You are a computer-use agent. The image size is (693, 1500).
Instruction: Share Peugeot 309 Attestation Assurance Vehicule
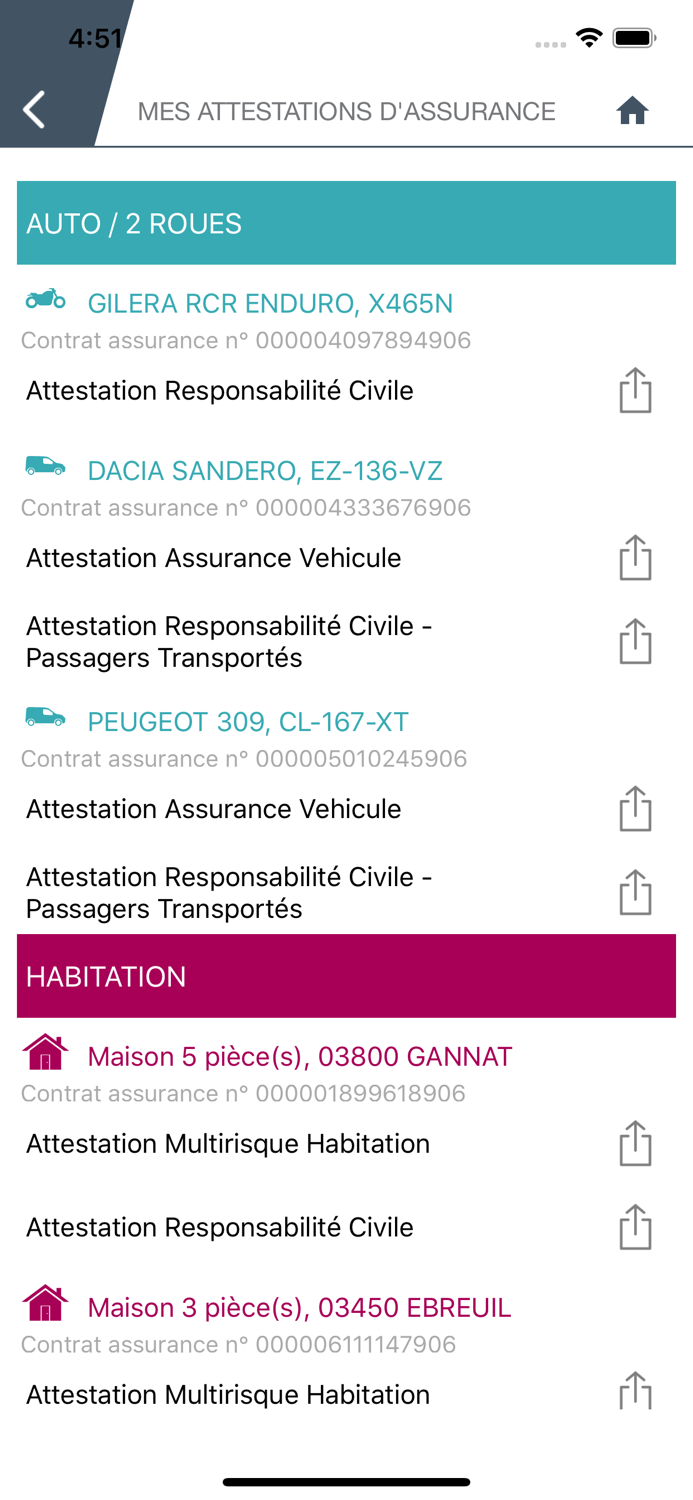coord(635,808)
